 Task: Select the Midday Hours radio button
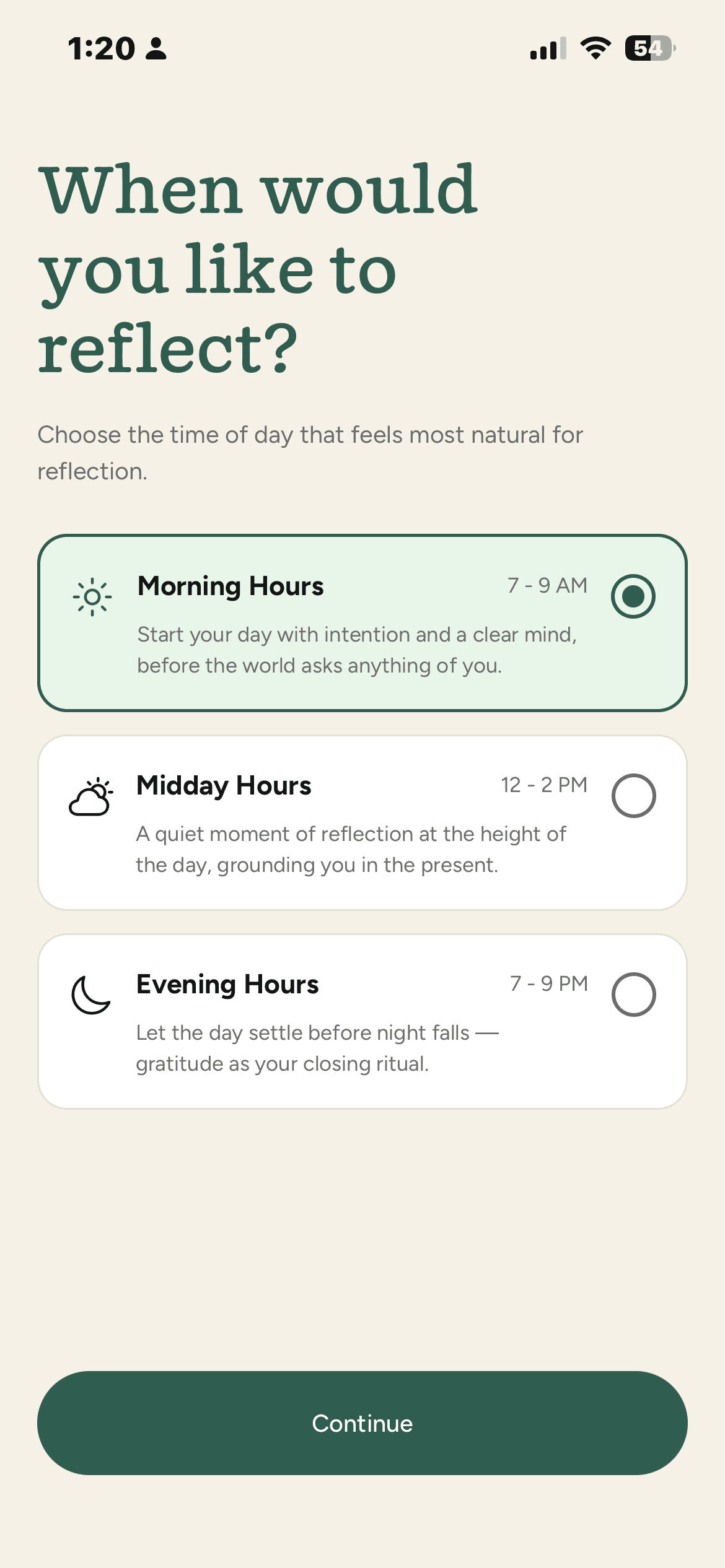pos(635,796)
